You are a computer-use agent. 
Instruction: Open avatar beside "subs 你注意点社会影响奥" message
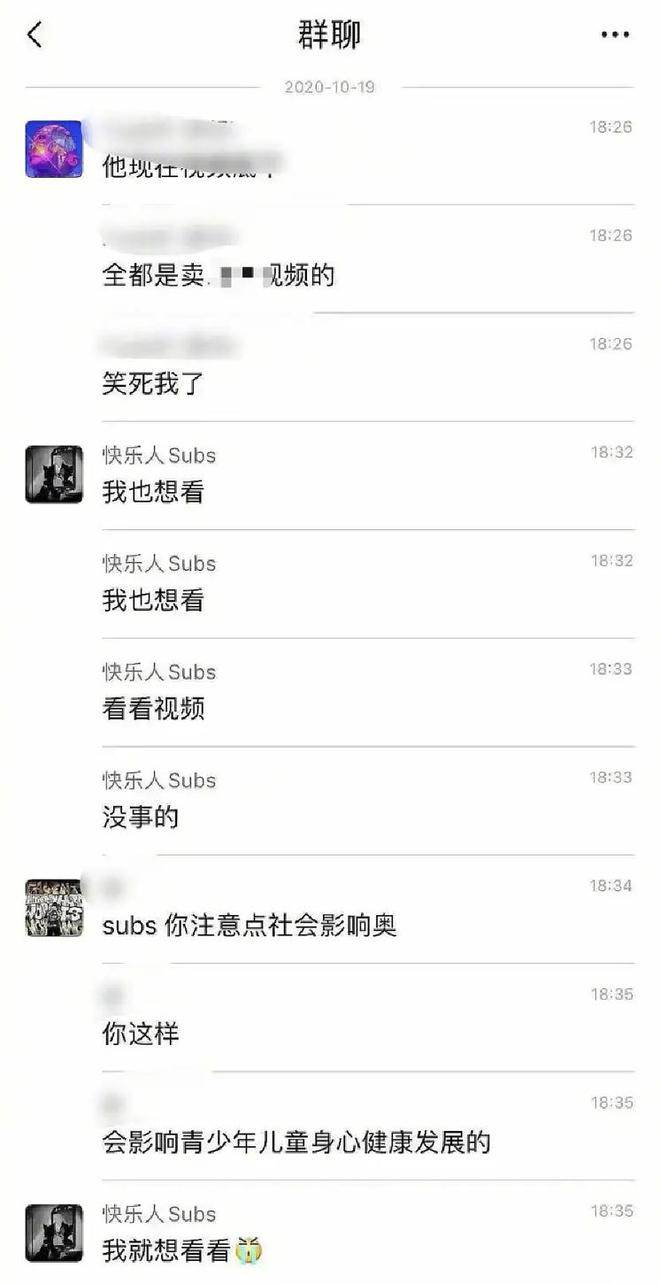54,908
